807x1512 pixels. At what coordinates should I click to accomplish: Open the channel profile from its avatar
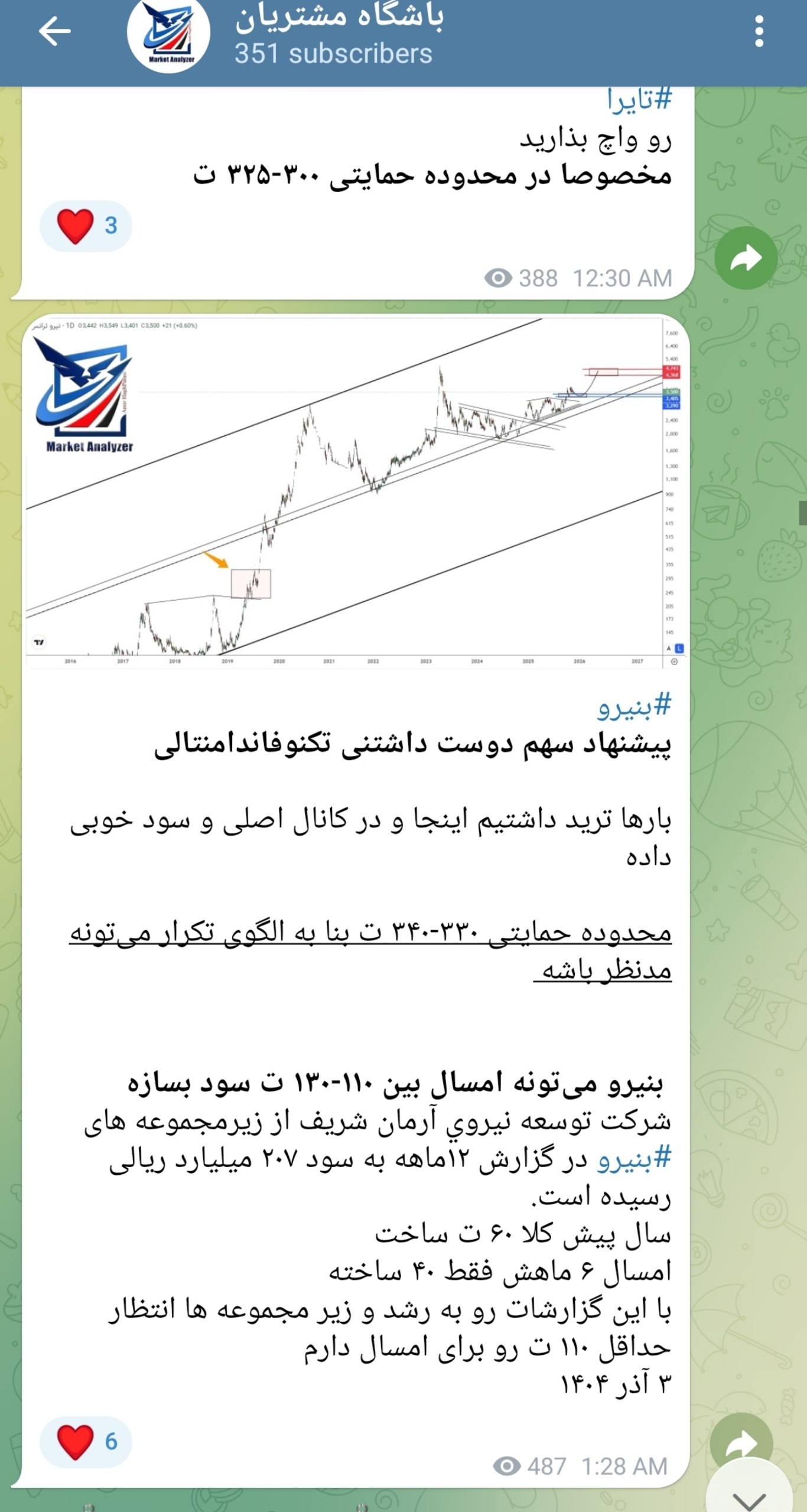click(x=168, y=34)
